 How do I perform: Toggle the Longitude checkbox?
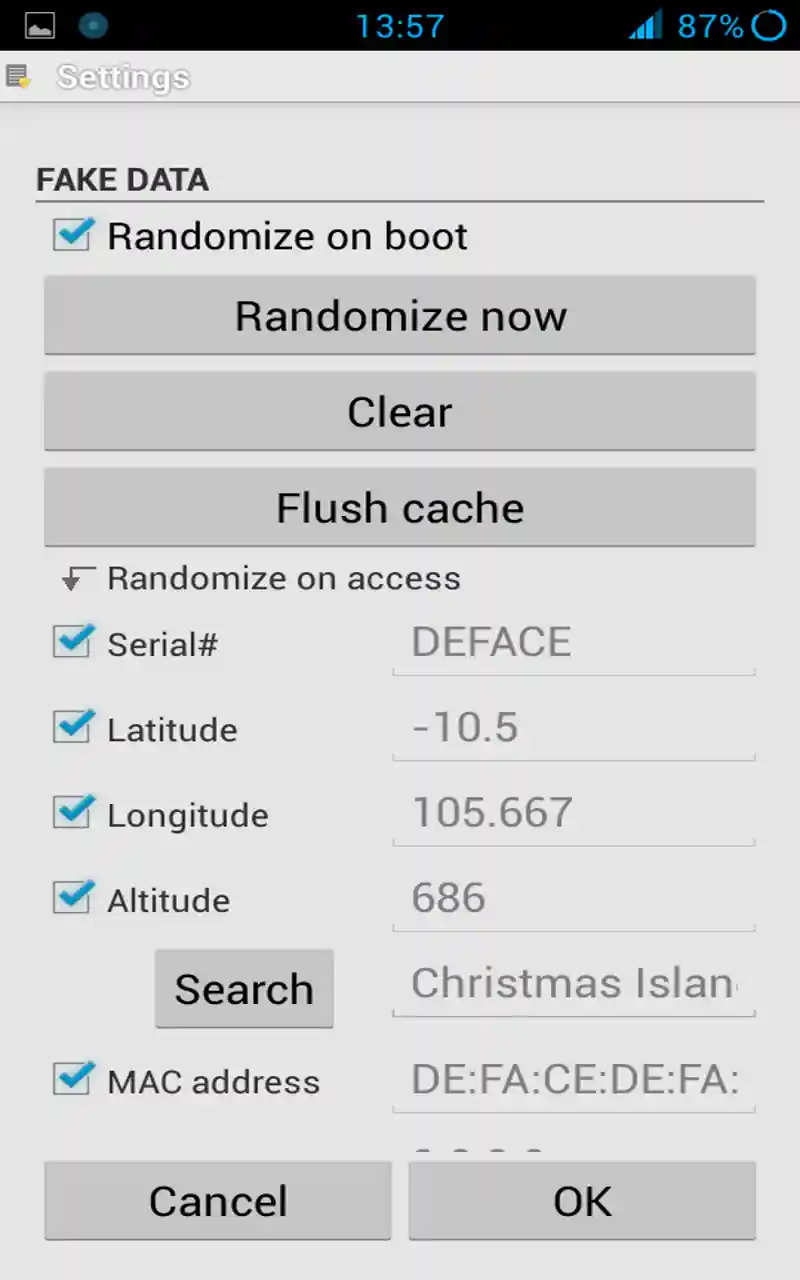coord(73,813)
